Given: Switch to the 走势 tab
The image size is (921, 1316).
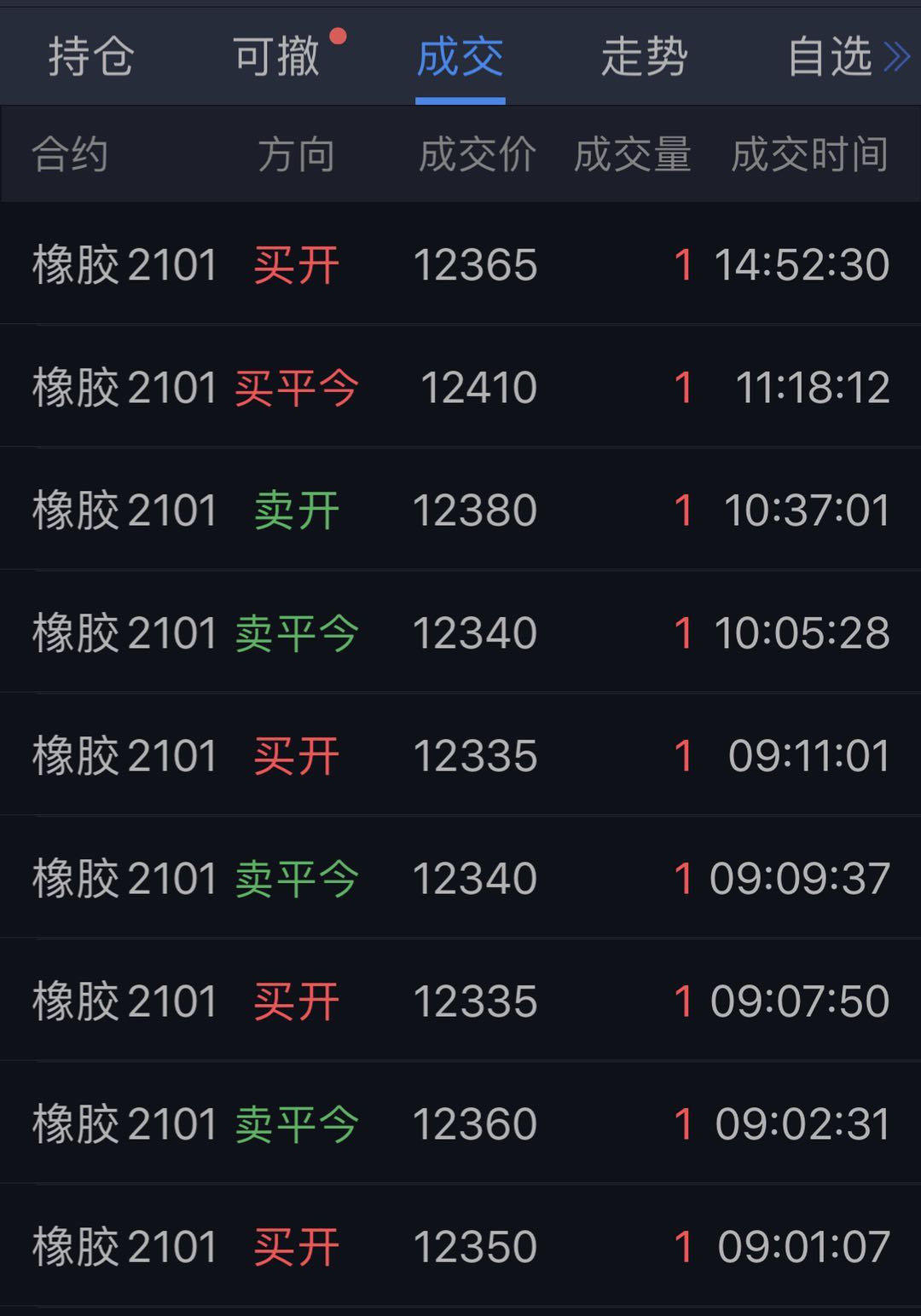Looking at the screenshot, I should tap(645, 57).
